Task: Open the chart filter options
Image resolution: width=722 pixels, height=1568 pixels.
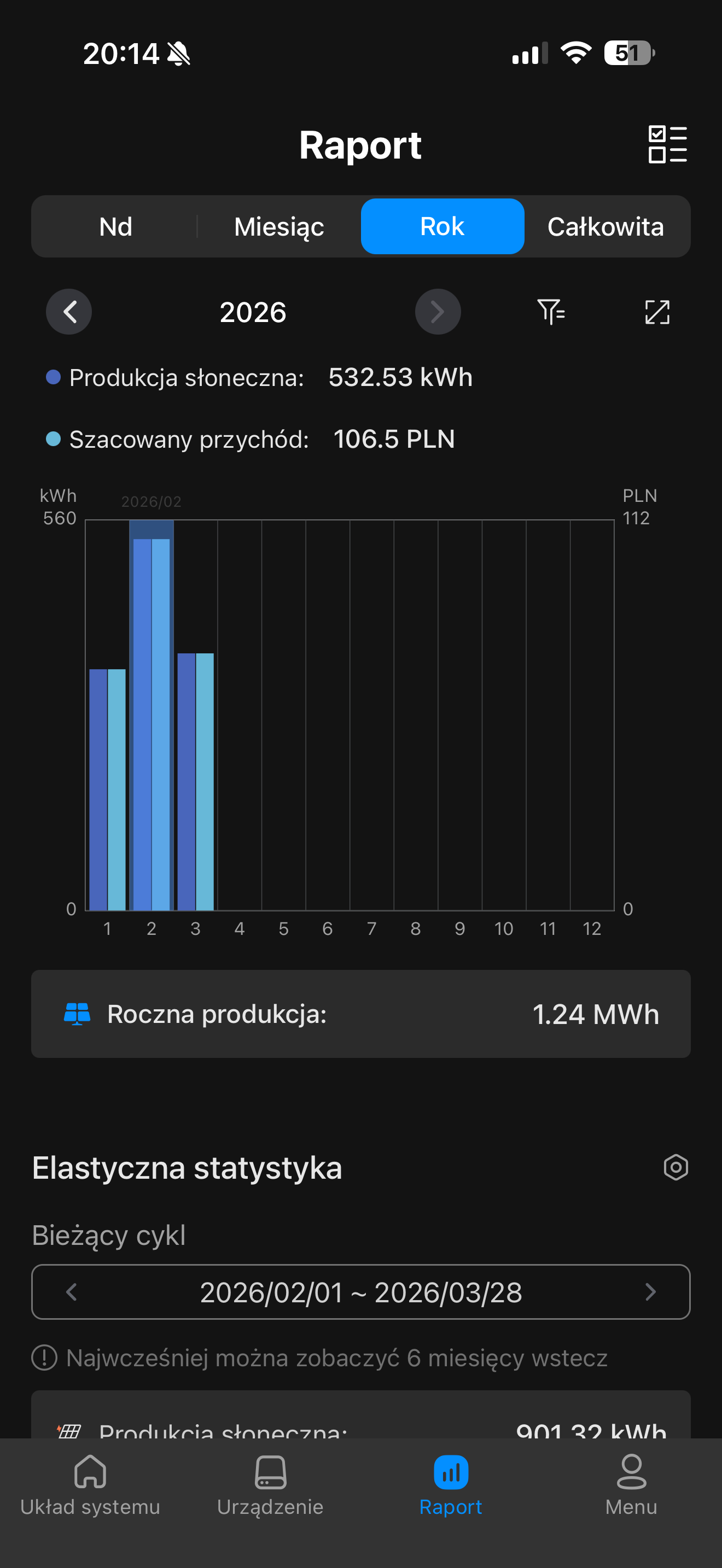Action: tap(551, 312)
